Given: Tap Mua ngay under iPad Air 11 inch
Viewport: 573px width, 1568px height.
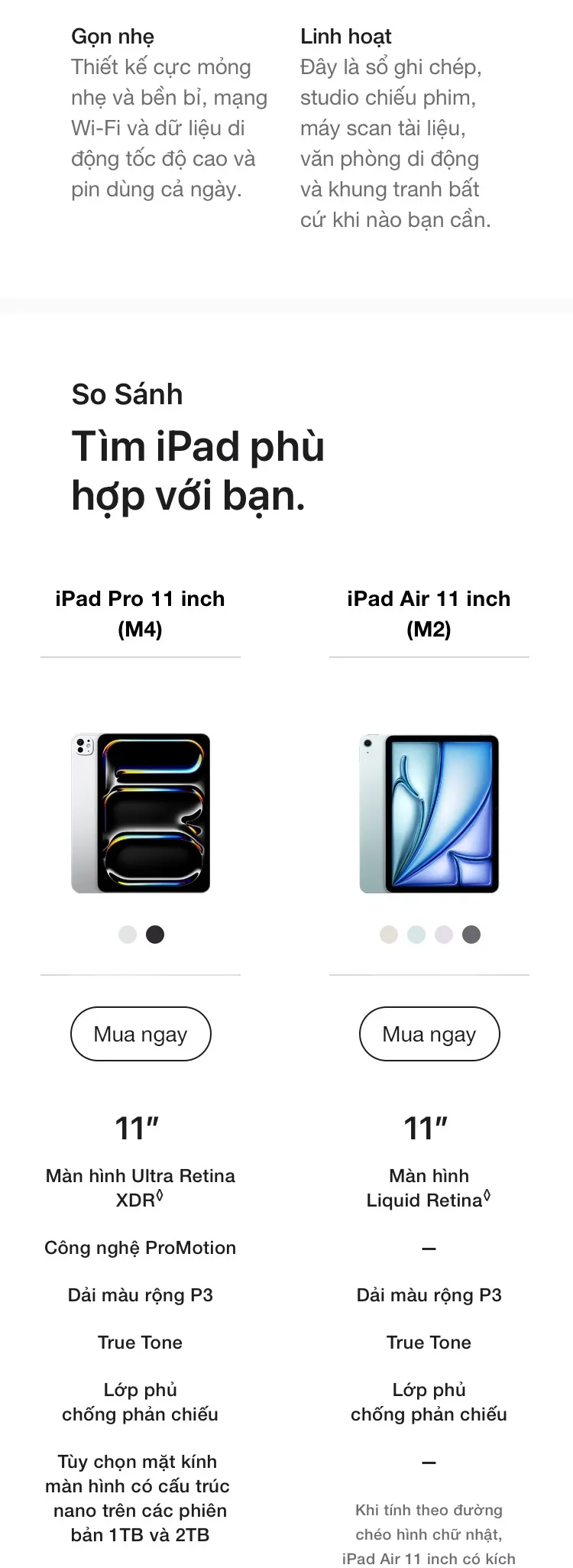Looking at the screenshot, I should (429, 1034).
